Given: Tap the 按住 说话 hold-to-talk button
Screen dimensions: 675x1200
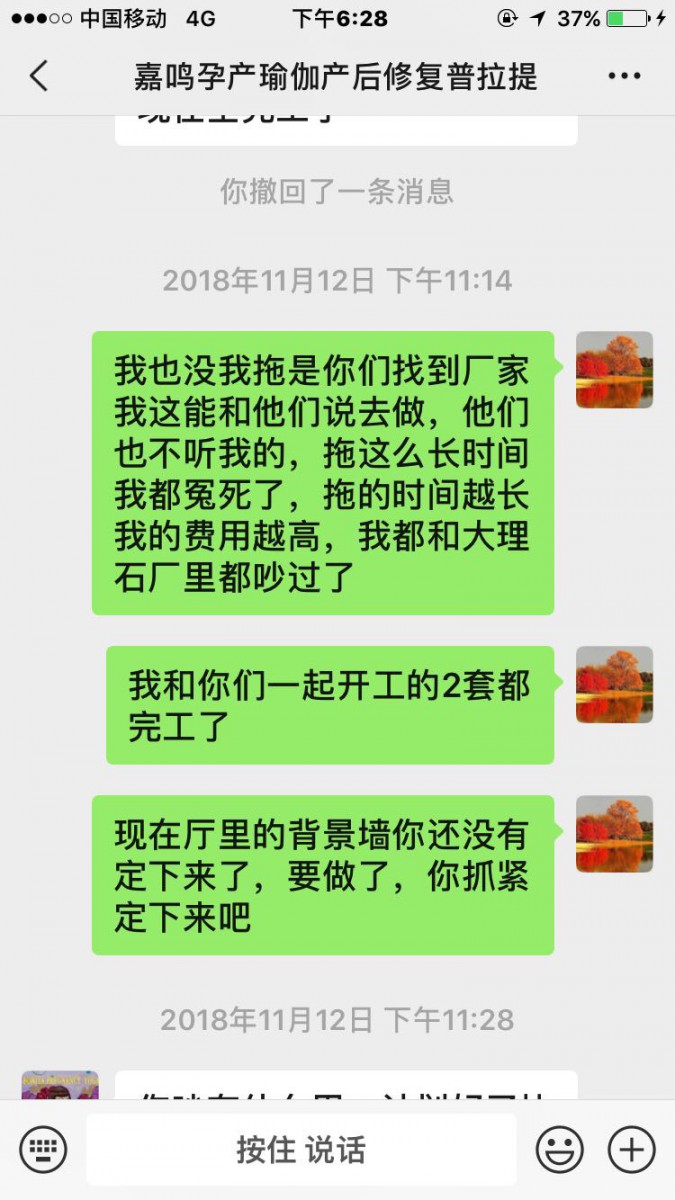Looking at the screenshot, I should (x=301, y=1149).
